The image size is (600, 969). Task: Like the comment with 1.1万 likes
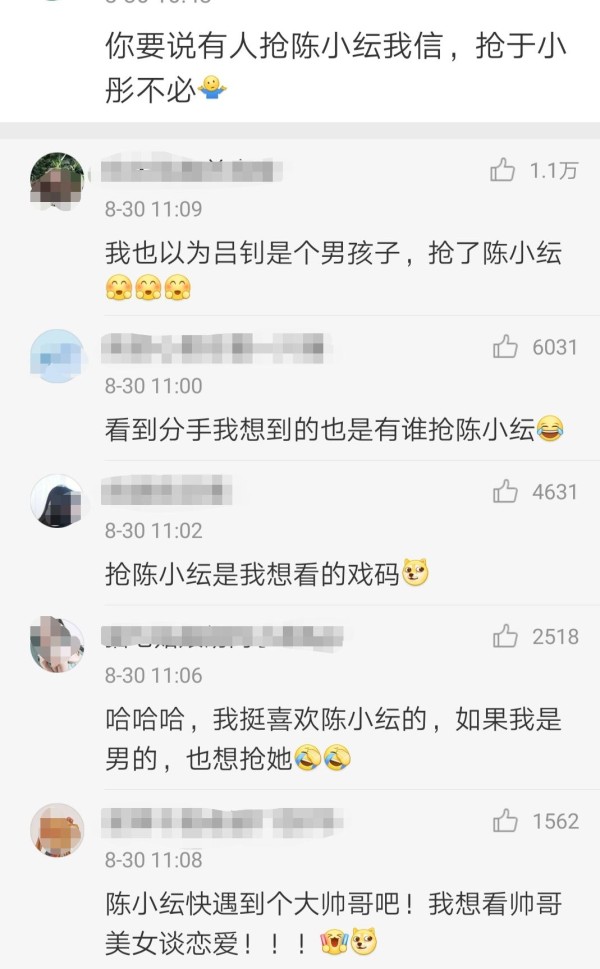pos(502,169)
